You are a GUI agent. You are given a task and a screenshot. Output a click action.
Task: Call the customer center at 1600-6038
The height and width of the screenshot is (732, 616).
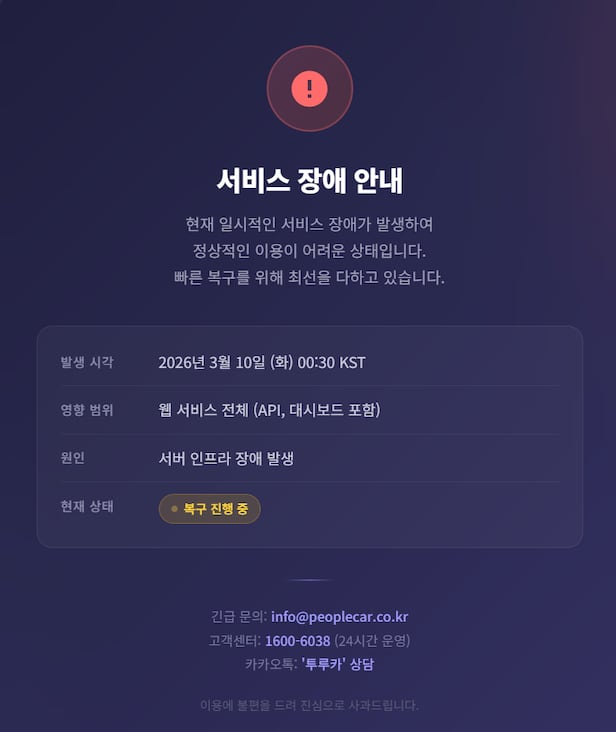coord(297,641)
